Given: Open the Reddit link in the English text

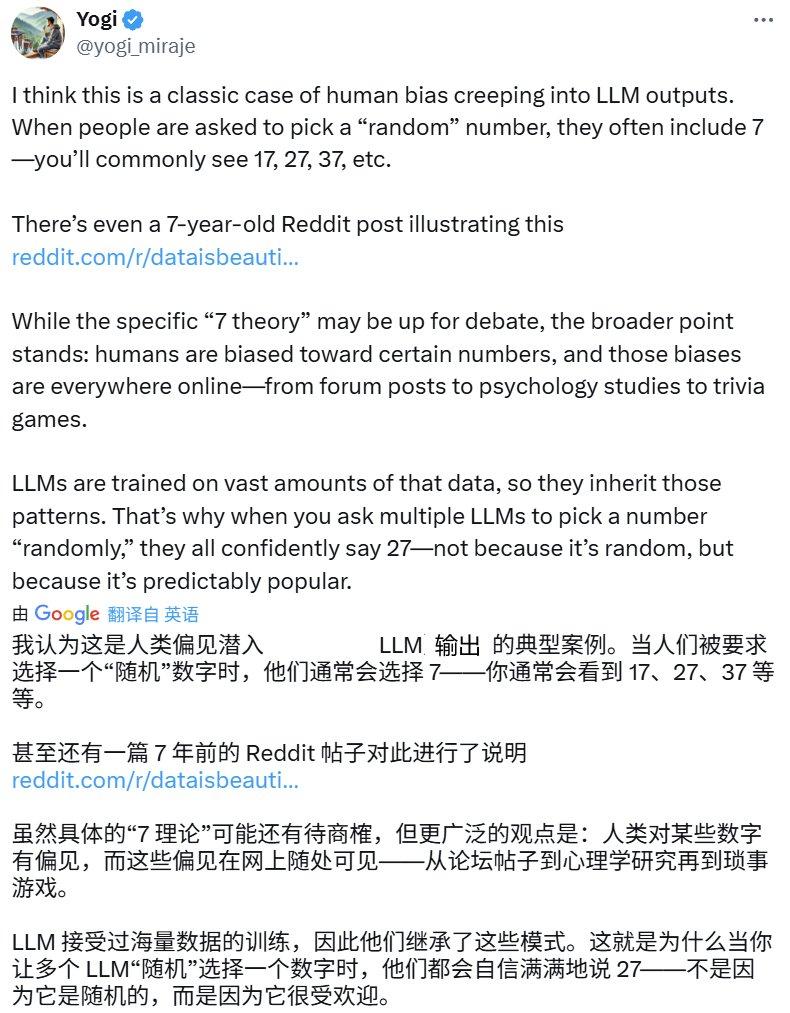Looking at the screenshot, I should click(155, 257).
